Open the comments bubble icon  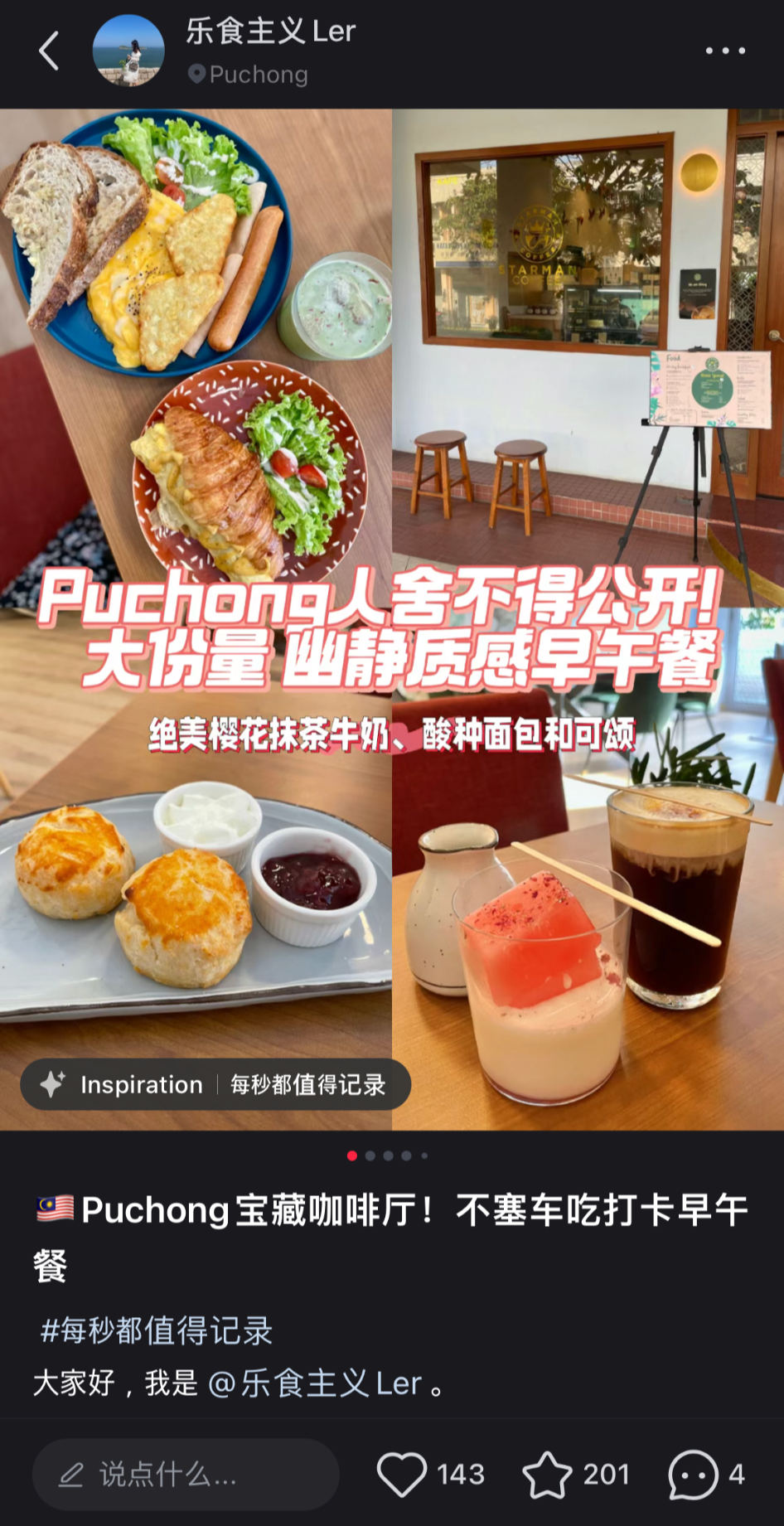[693, 1475]
